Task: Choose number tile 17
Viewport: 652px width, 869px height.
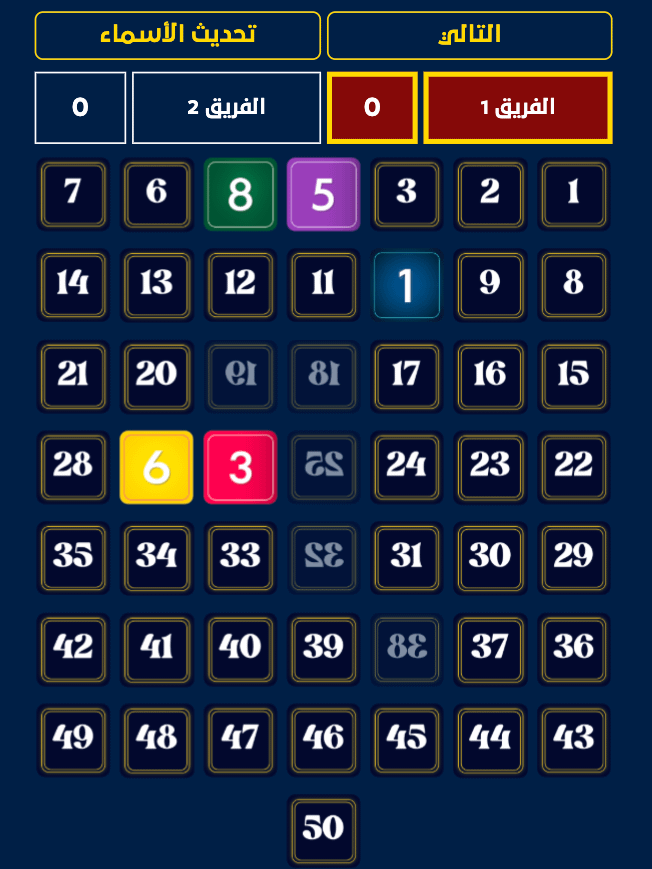Action: tap(407, 376)
